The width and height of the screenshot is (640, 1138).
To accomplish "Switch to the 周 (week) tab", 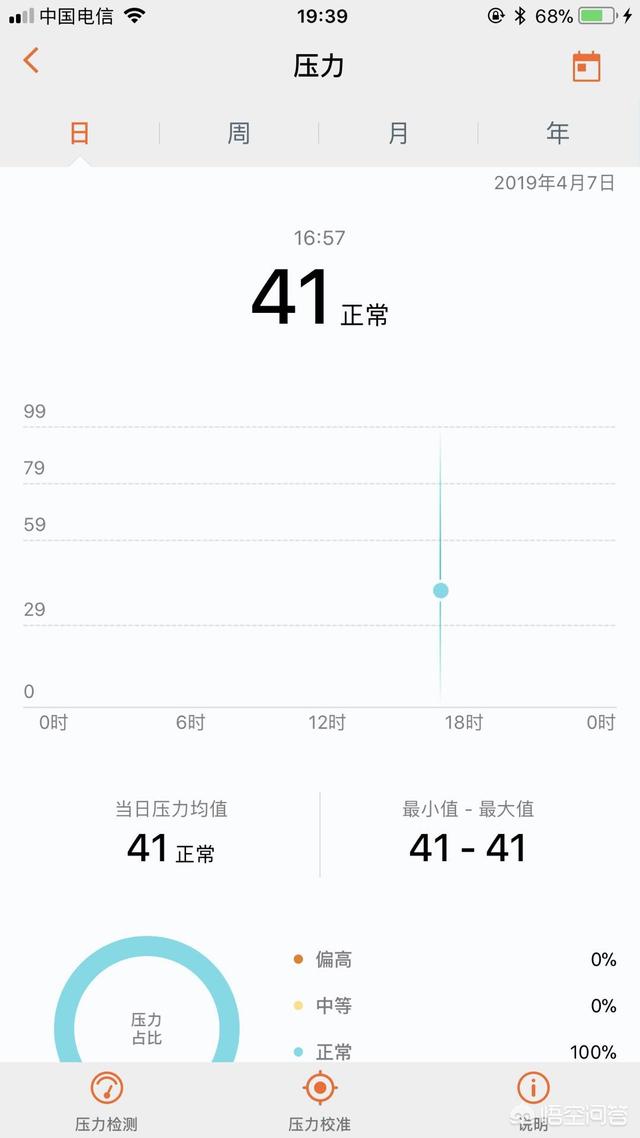I will (x=239, y=133).
